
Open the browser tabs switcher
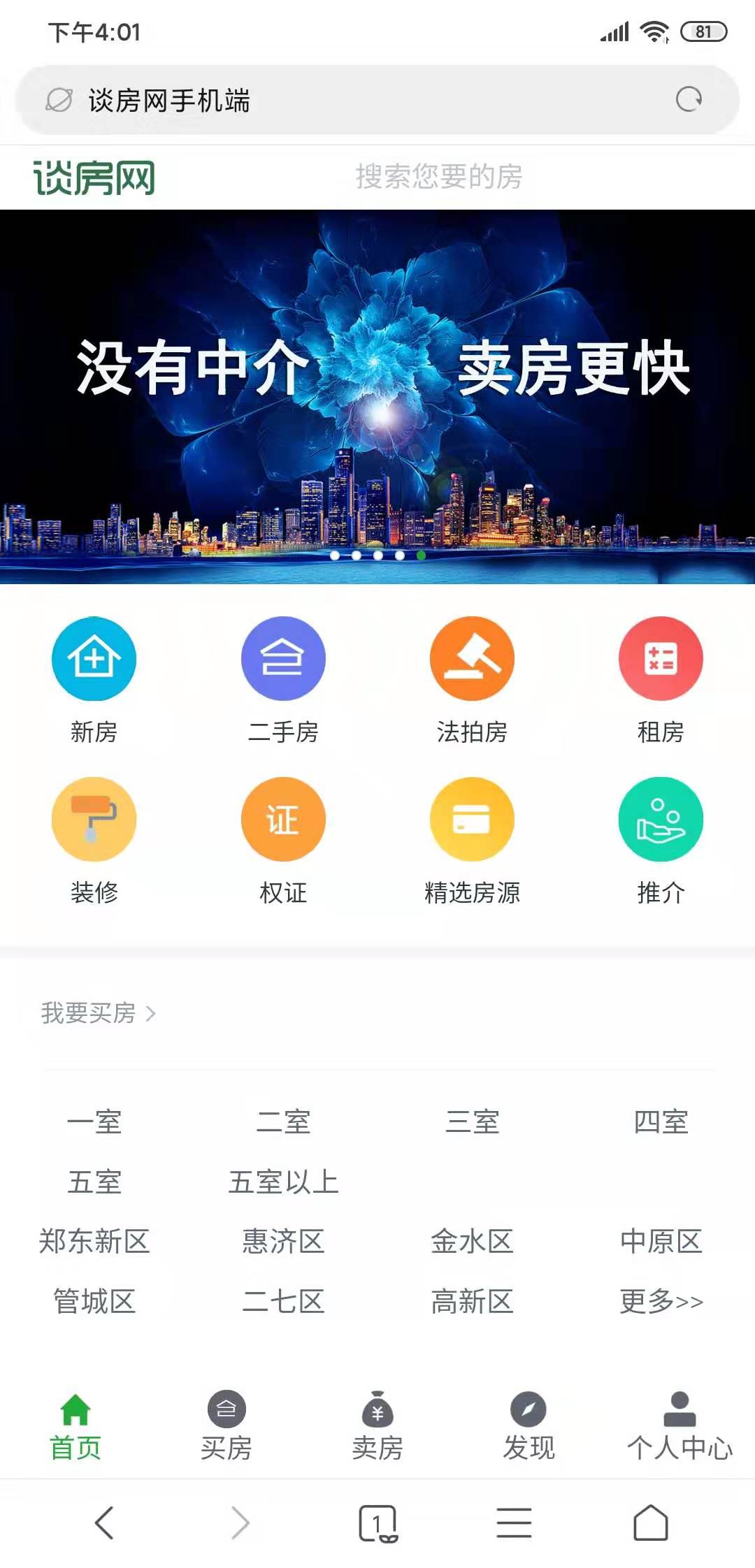point(377,1523)
